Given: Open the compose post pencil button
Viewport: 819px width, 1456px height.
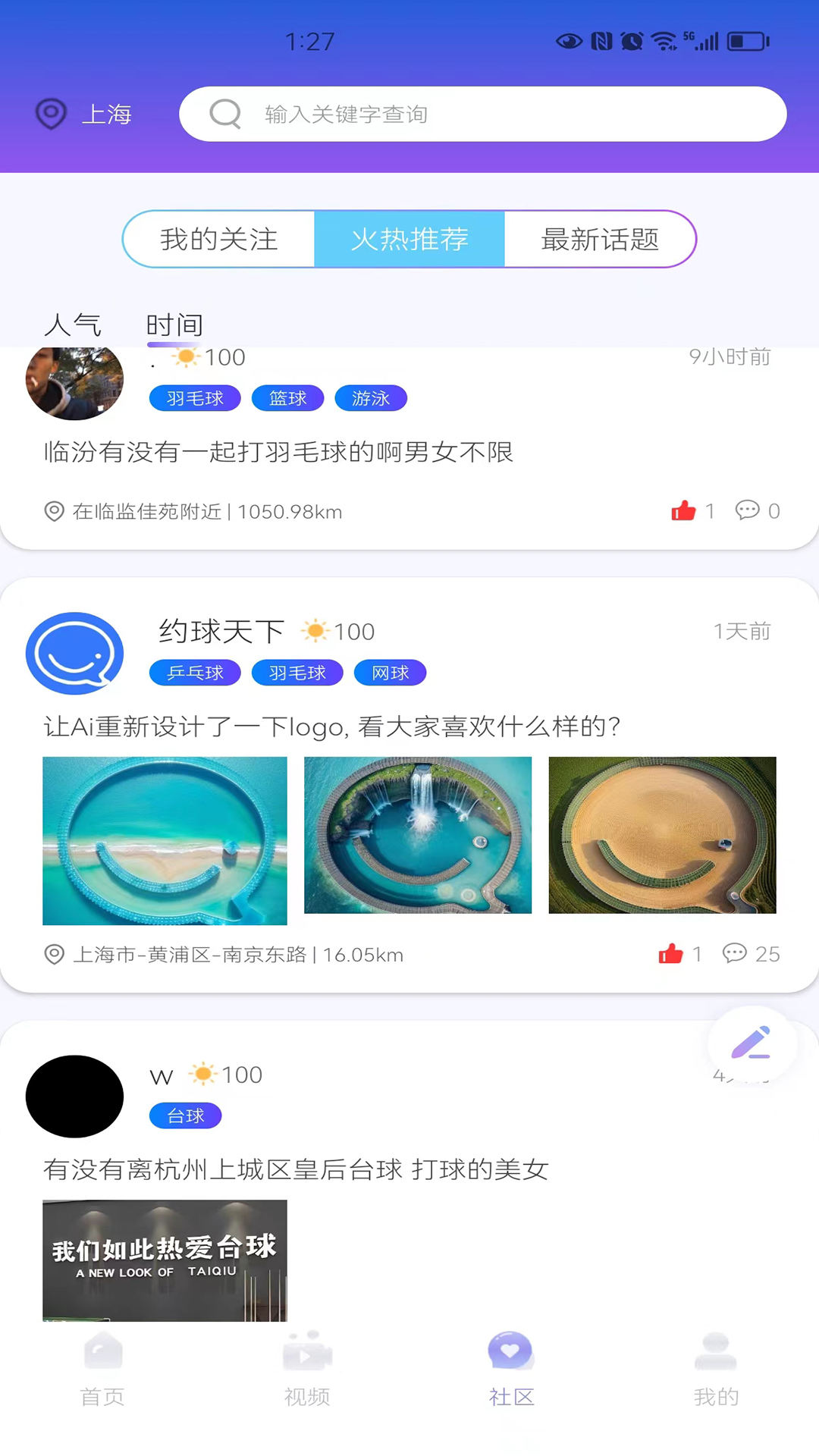Looking at the screenshot, I should pyautogui.click(x=752, y=1043).
